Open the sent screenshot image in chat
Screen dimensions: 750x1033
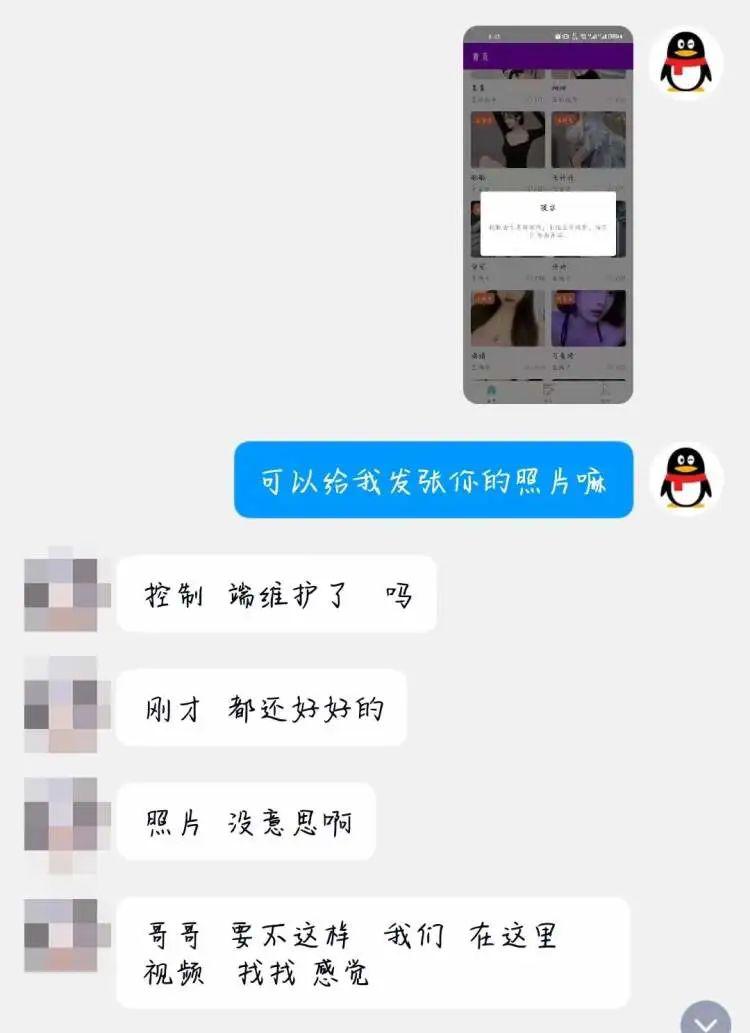[548, 215]
